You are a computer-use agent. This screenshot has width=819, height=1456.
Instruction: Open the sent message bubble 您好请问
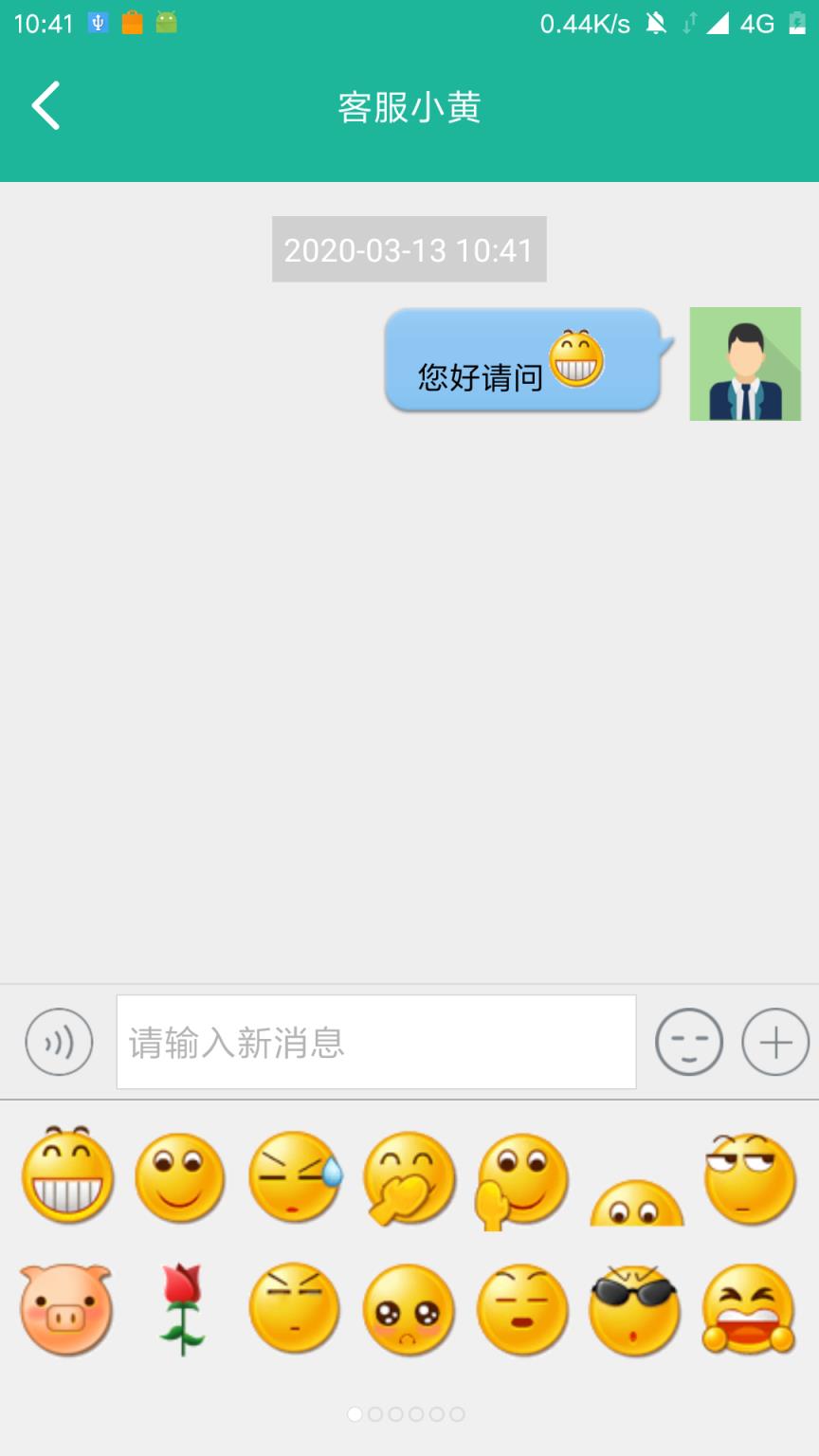[x=519, y=363]
